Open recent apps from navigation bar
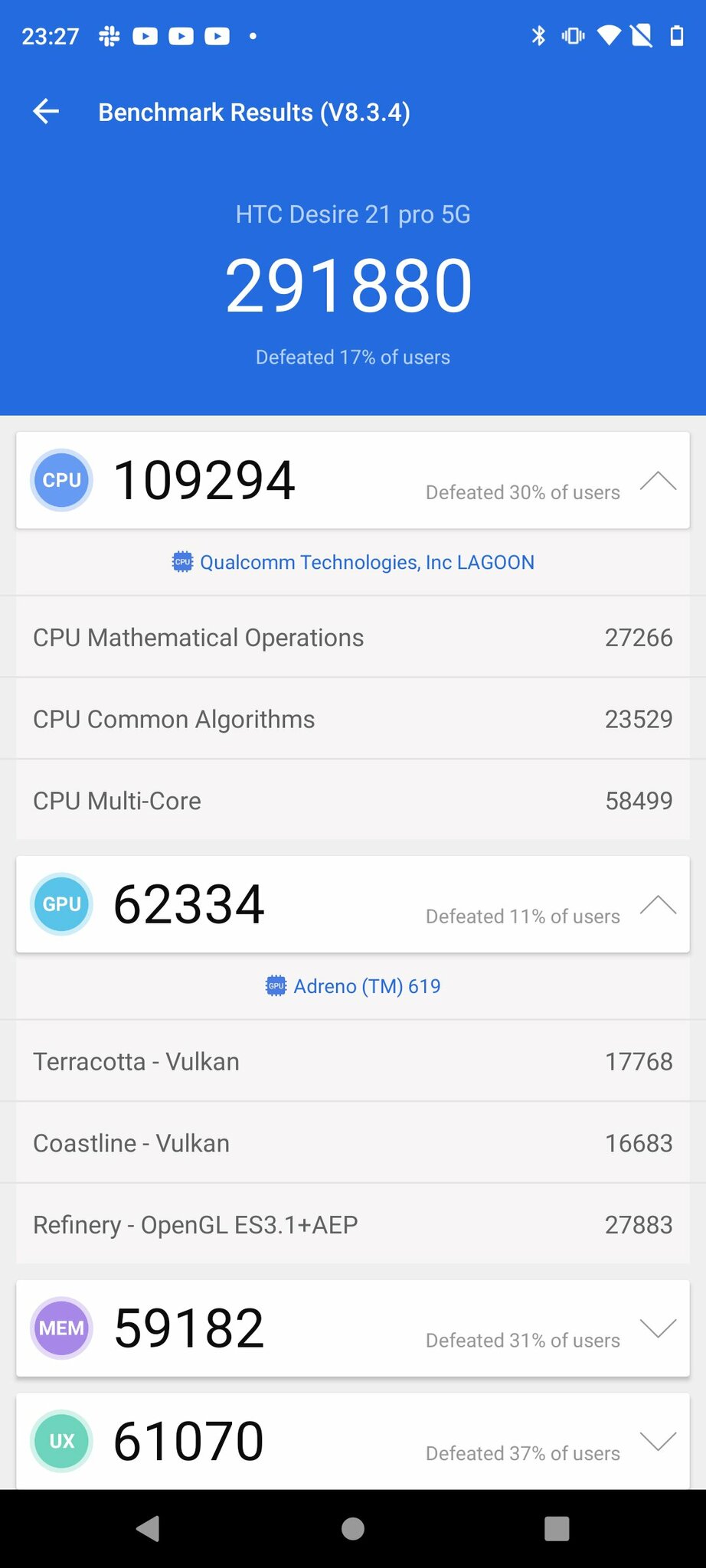The height and width of the screenshot is (1568, 706). (557, 1529)
